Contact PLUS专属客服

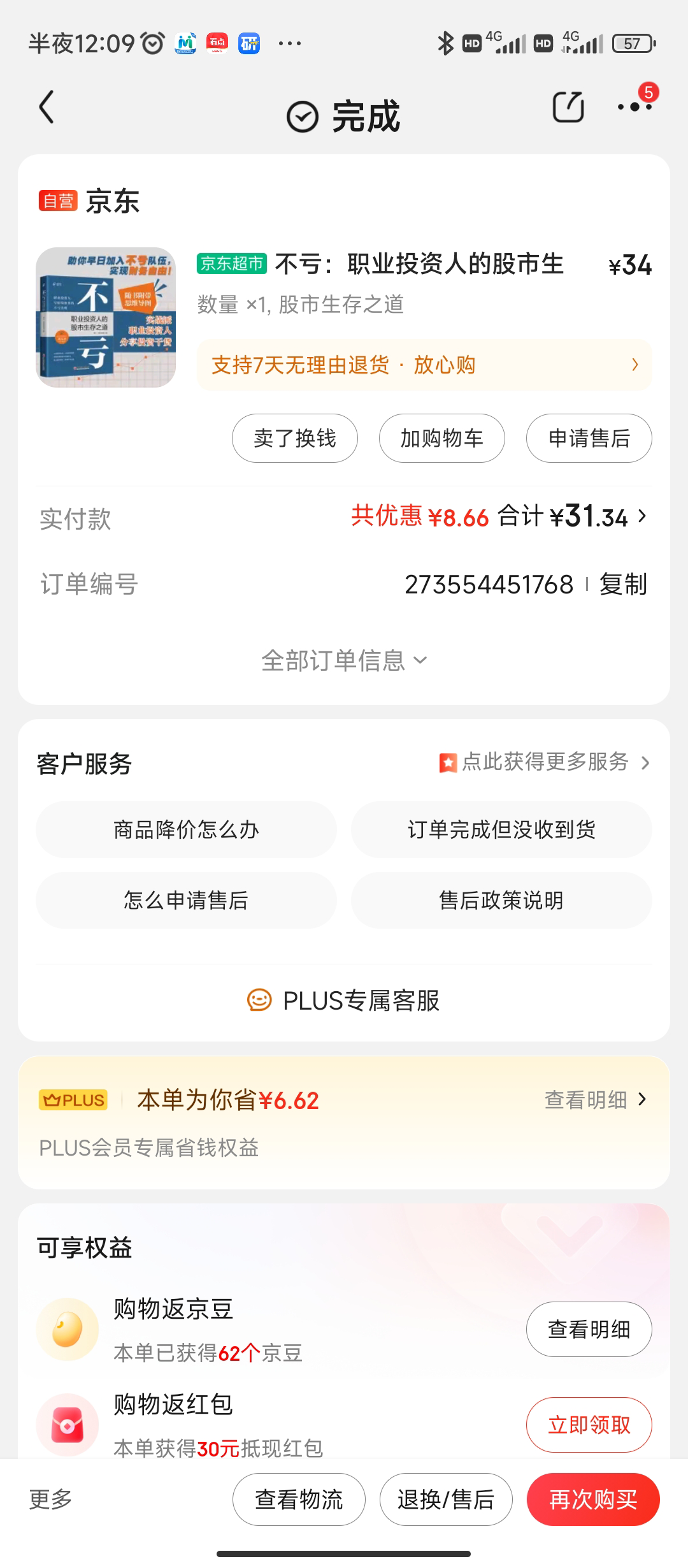[344, 1001]
